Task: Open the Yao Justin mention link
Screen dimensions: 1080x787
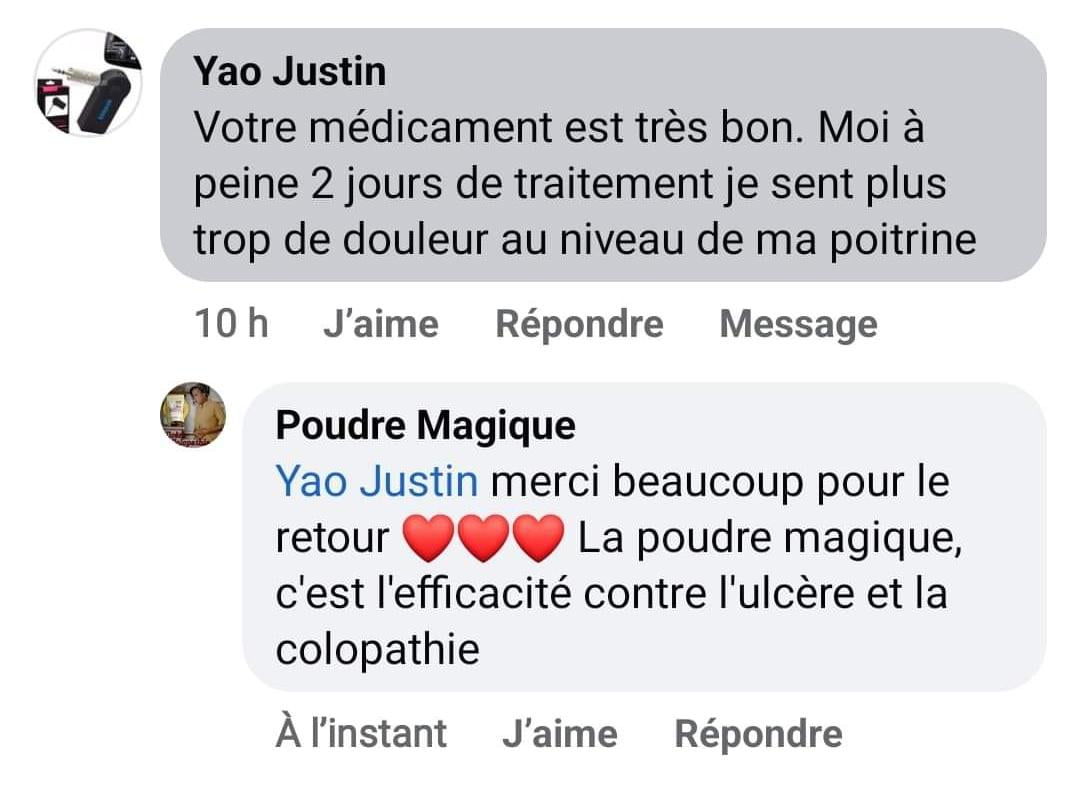Action: (376, 482)
